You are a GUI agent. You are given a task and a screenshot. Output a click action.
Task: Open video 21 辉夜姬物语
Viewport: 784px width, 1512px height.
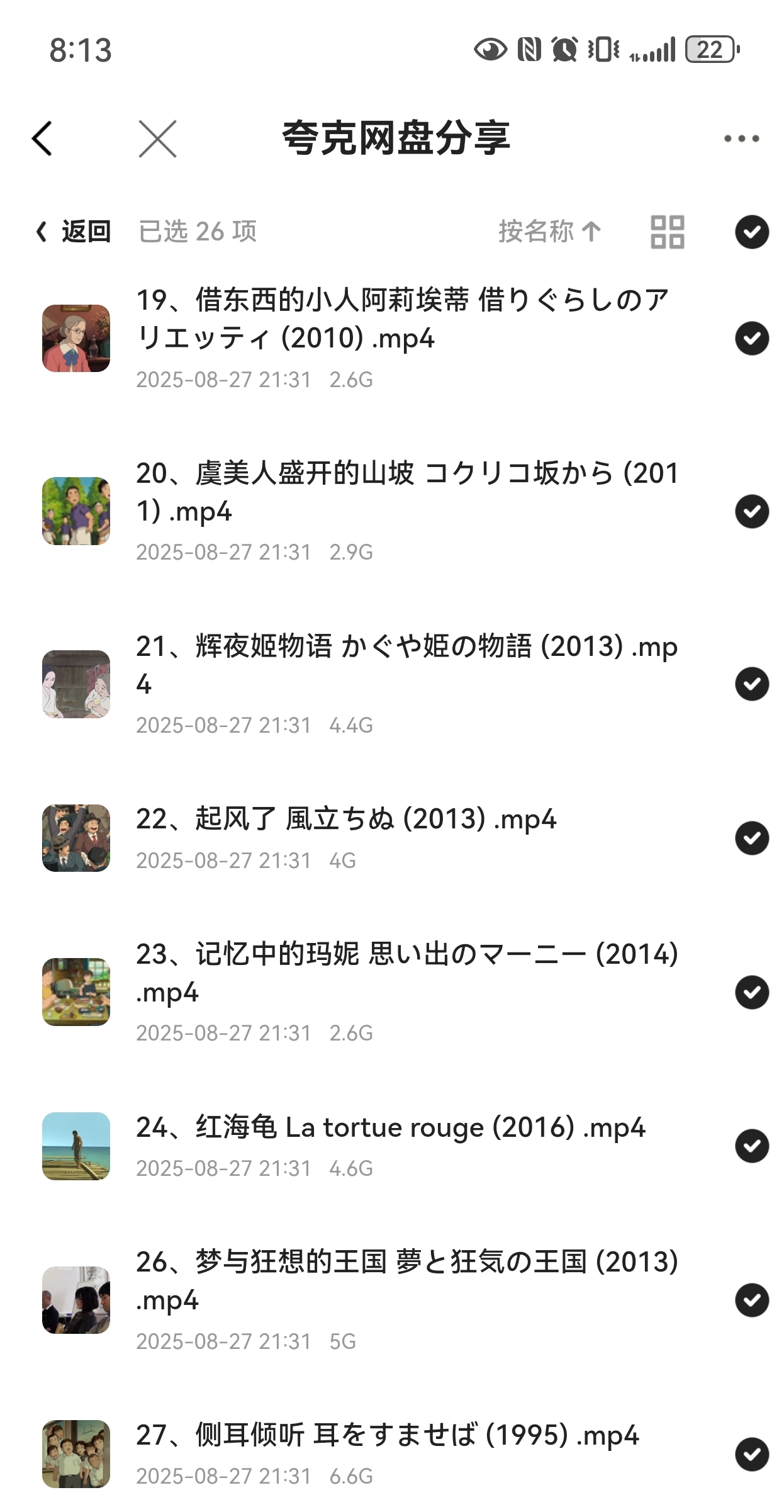point(403,665)
